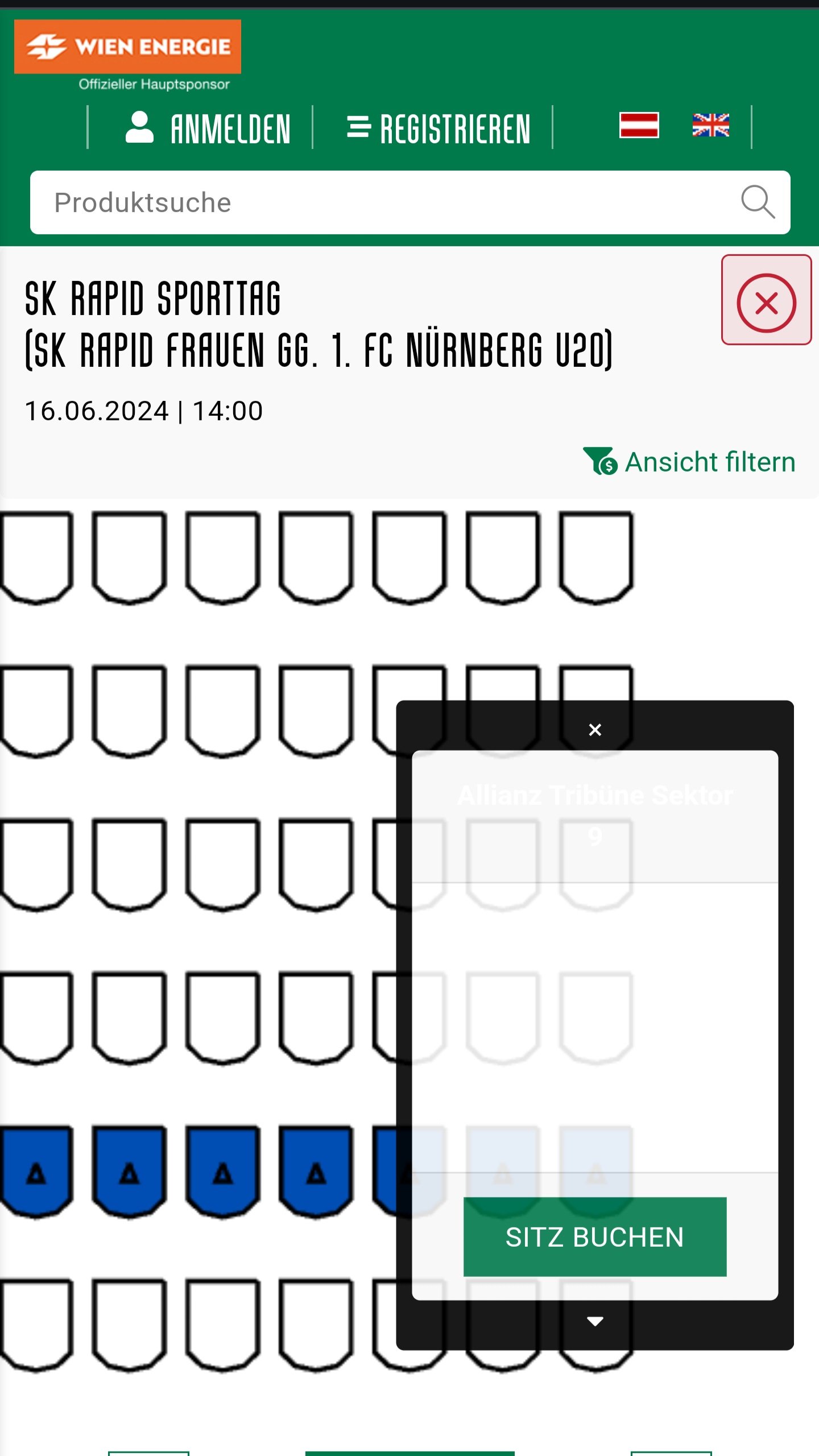
Task: Tap SITZ BUCHEN to book the seat
Action: point(595,1236)
